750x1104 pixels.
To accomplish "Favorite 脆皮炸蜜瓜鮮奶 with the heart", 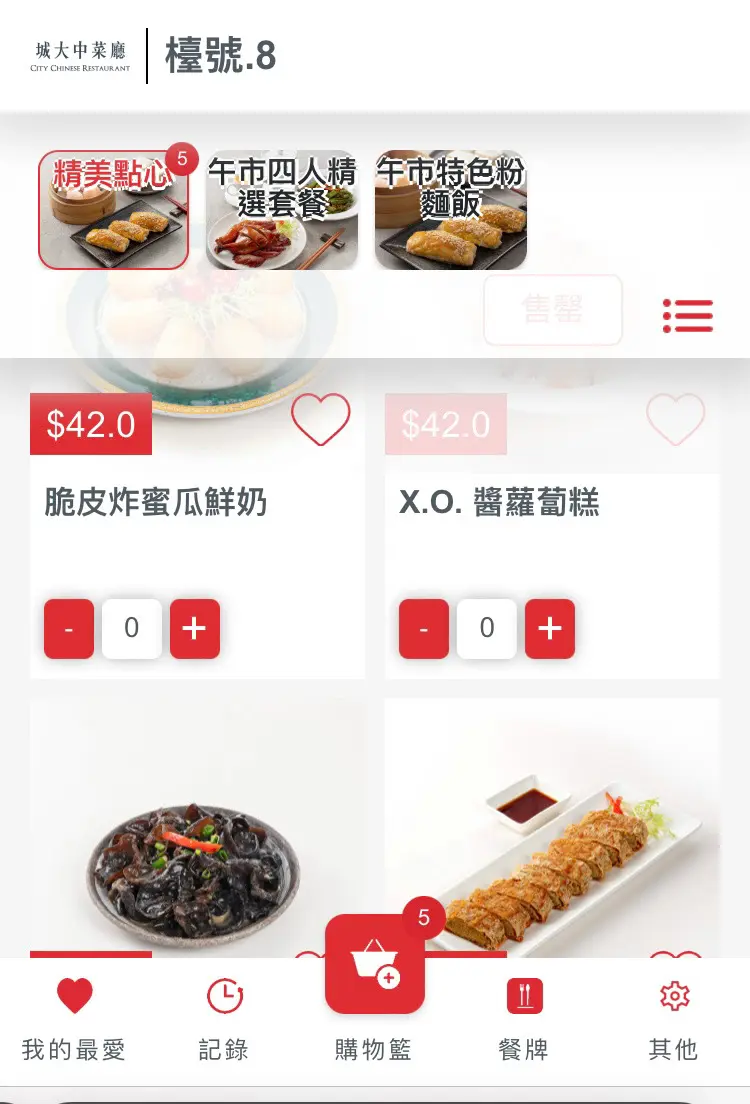I will (x=321, y=419).
